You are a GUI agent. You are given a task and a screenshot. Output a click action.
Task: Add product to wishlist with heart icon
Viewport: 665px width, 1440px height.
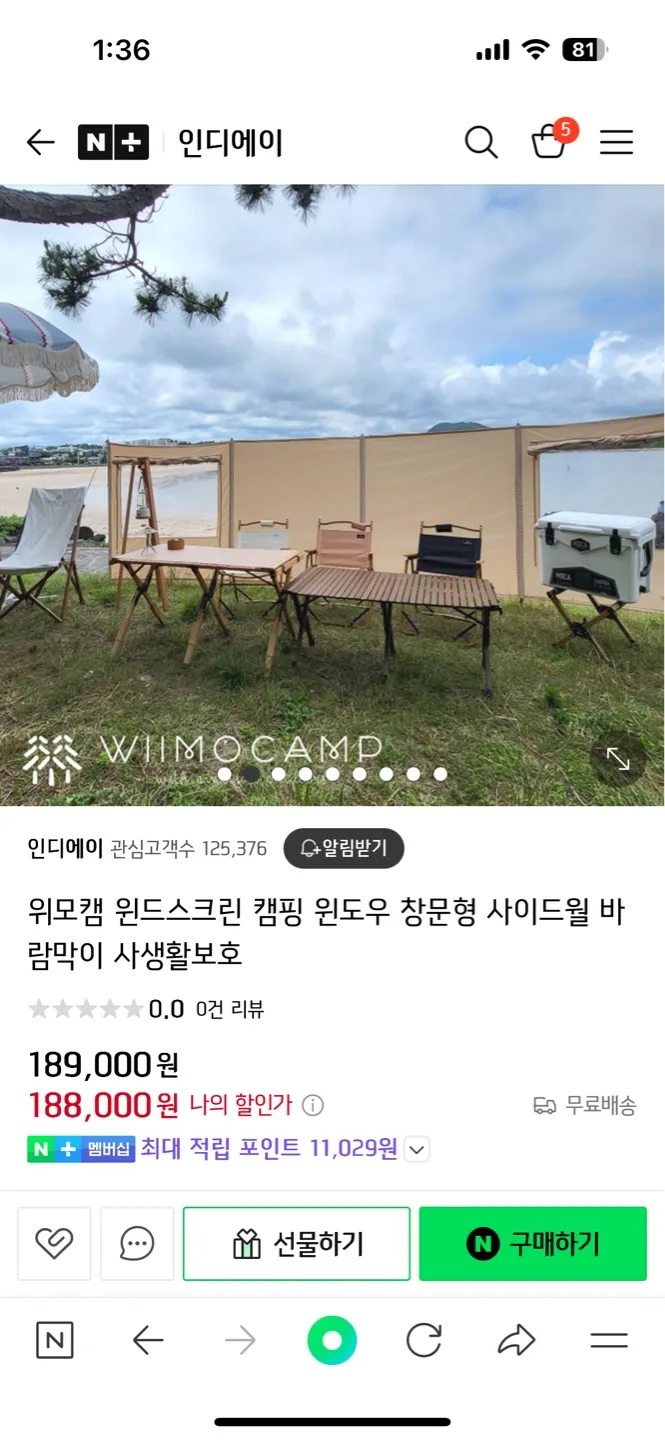click(x=54, y=1243)
